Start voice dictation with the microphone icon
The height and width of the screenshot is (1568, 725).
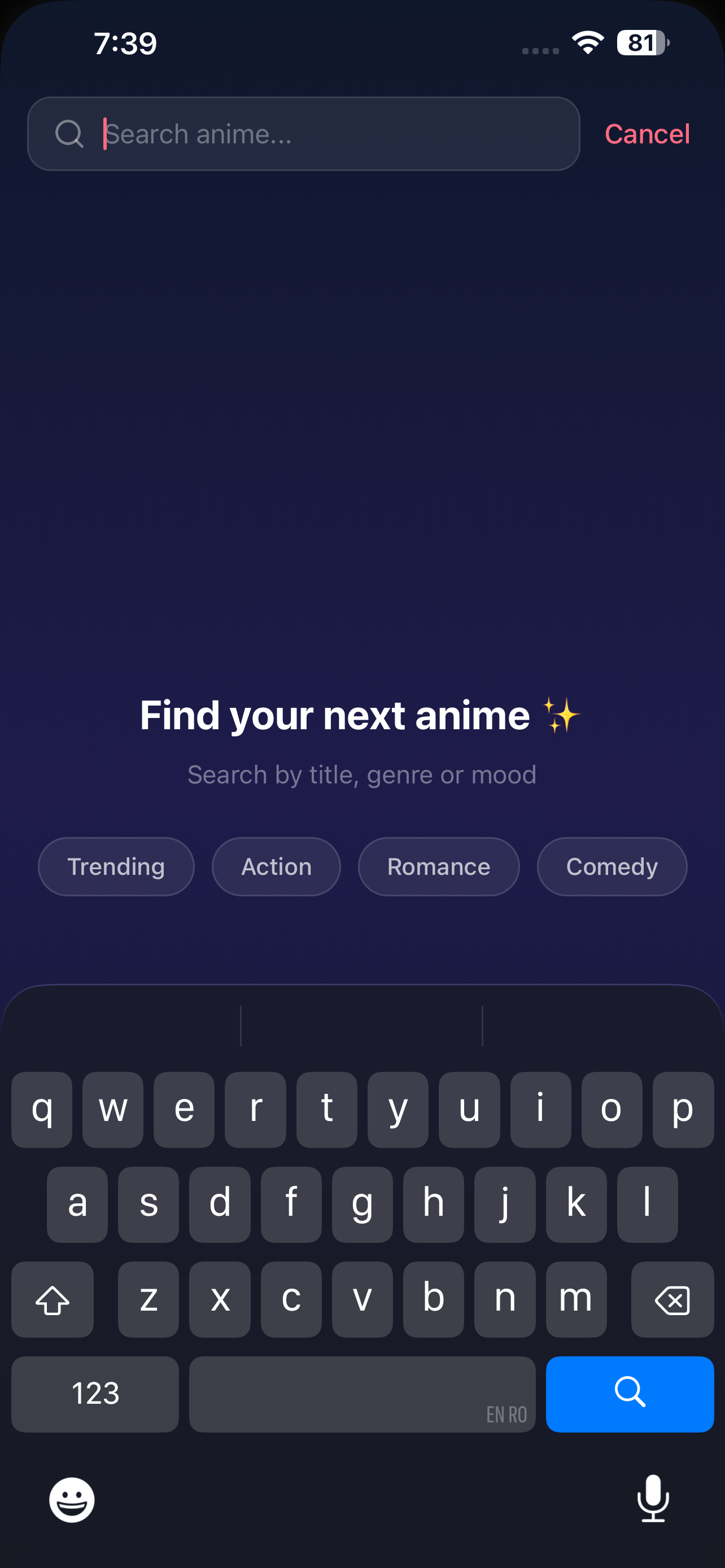(653, 1499)
